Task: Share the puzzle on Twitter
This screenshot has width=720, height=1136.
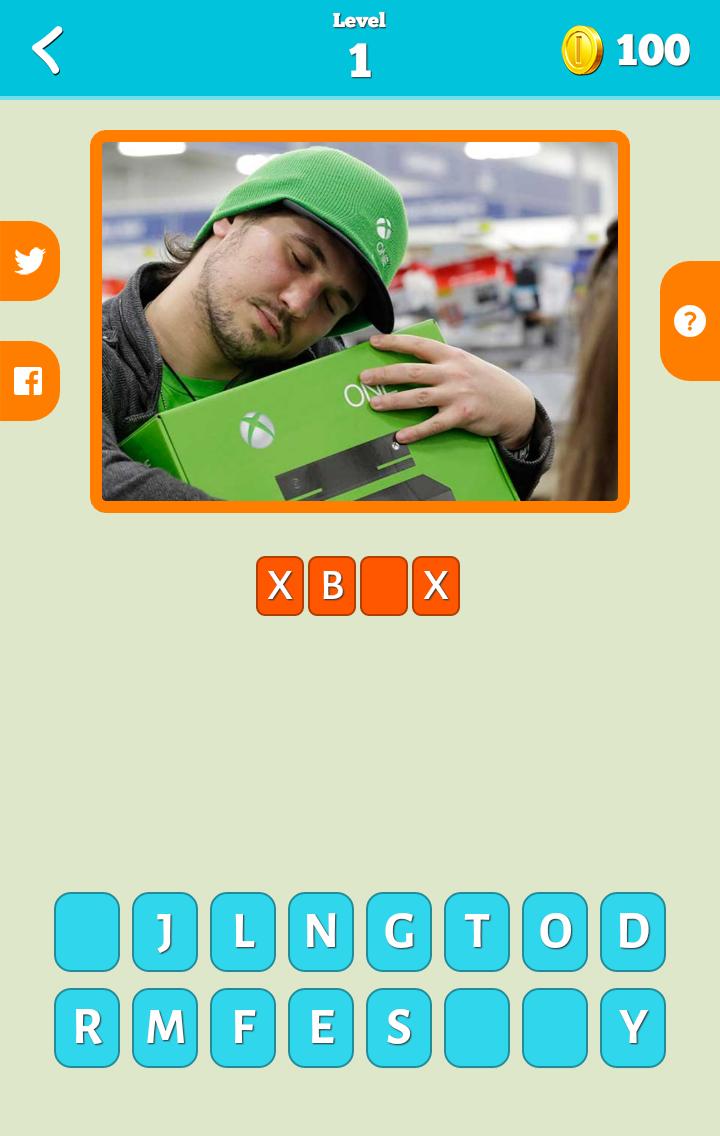Action: [x=28, y=260]
